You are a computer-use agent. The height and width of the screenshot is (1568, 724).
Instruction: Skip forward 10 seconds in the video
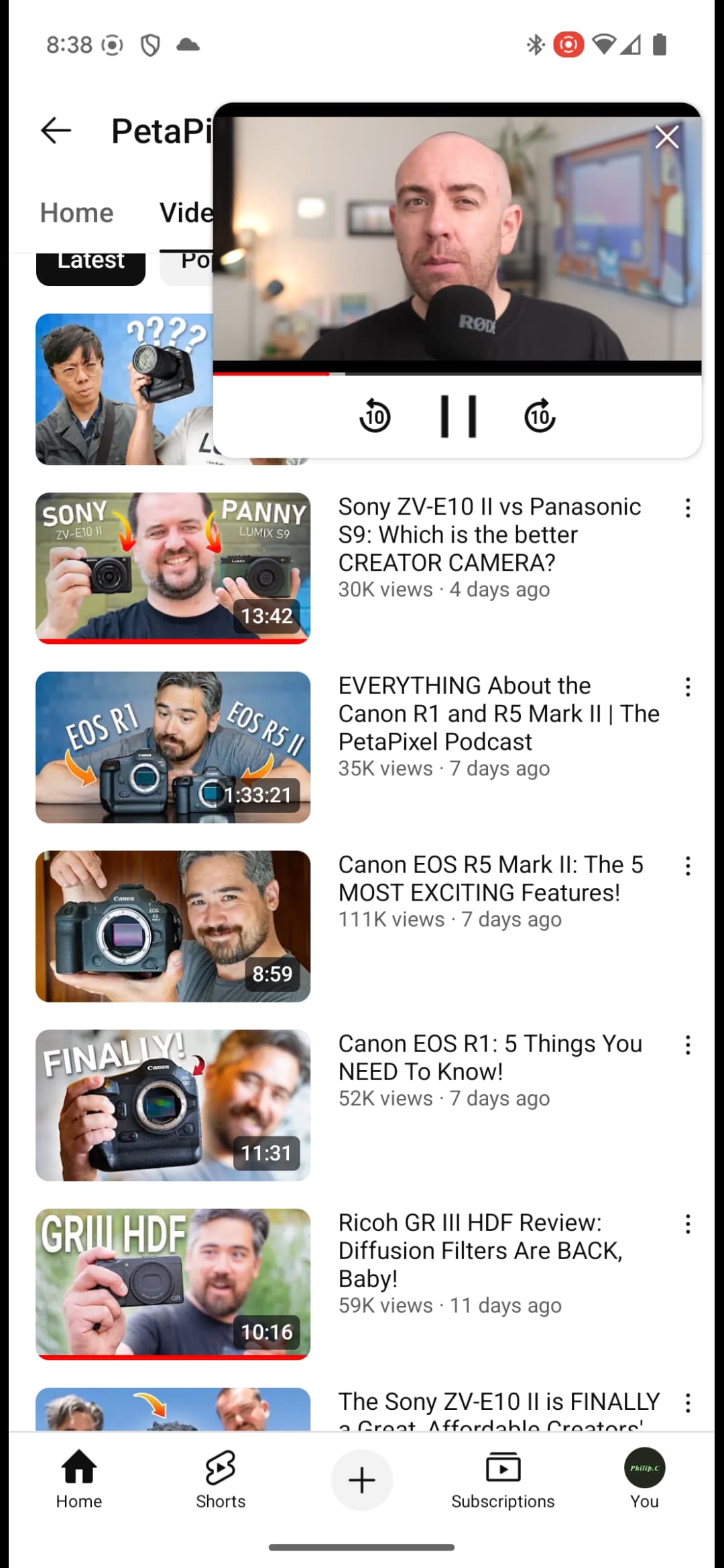point(540,417)
